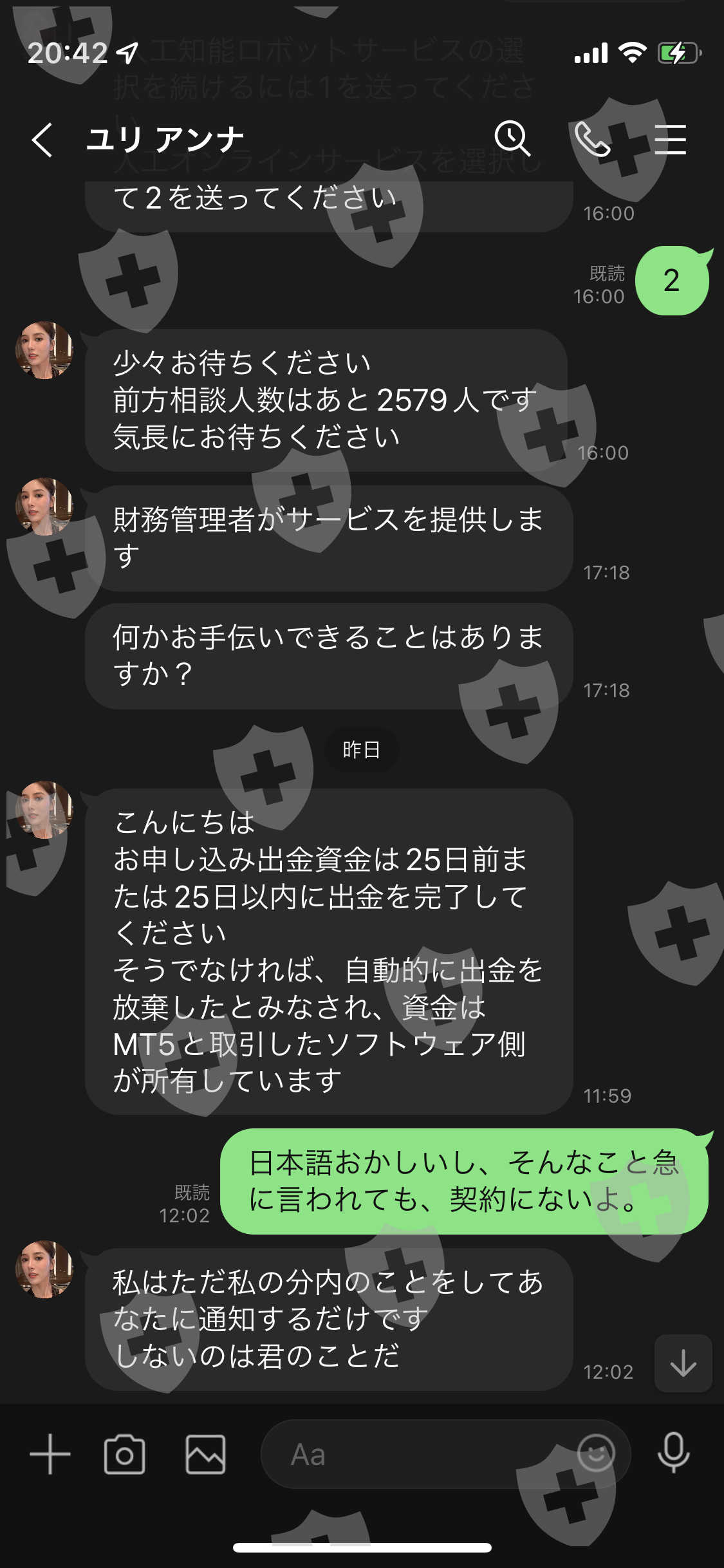The width and height of the screenshot is (724, 1568).
Task: Record a voice message with microphone
Action: (674, 1453)
